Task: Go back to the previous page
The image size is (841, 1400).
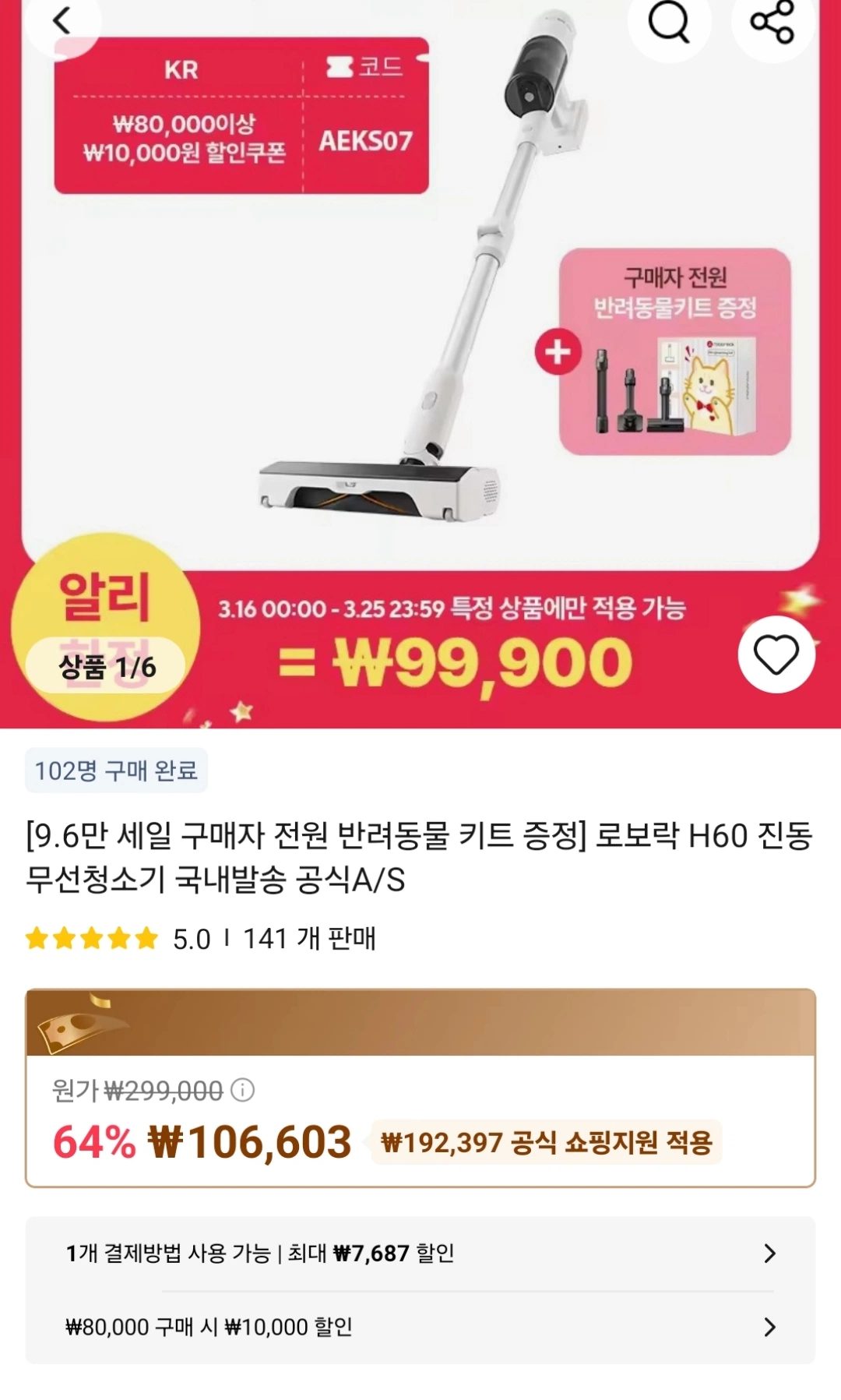Action: (62, 21)
